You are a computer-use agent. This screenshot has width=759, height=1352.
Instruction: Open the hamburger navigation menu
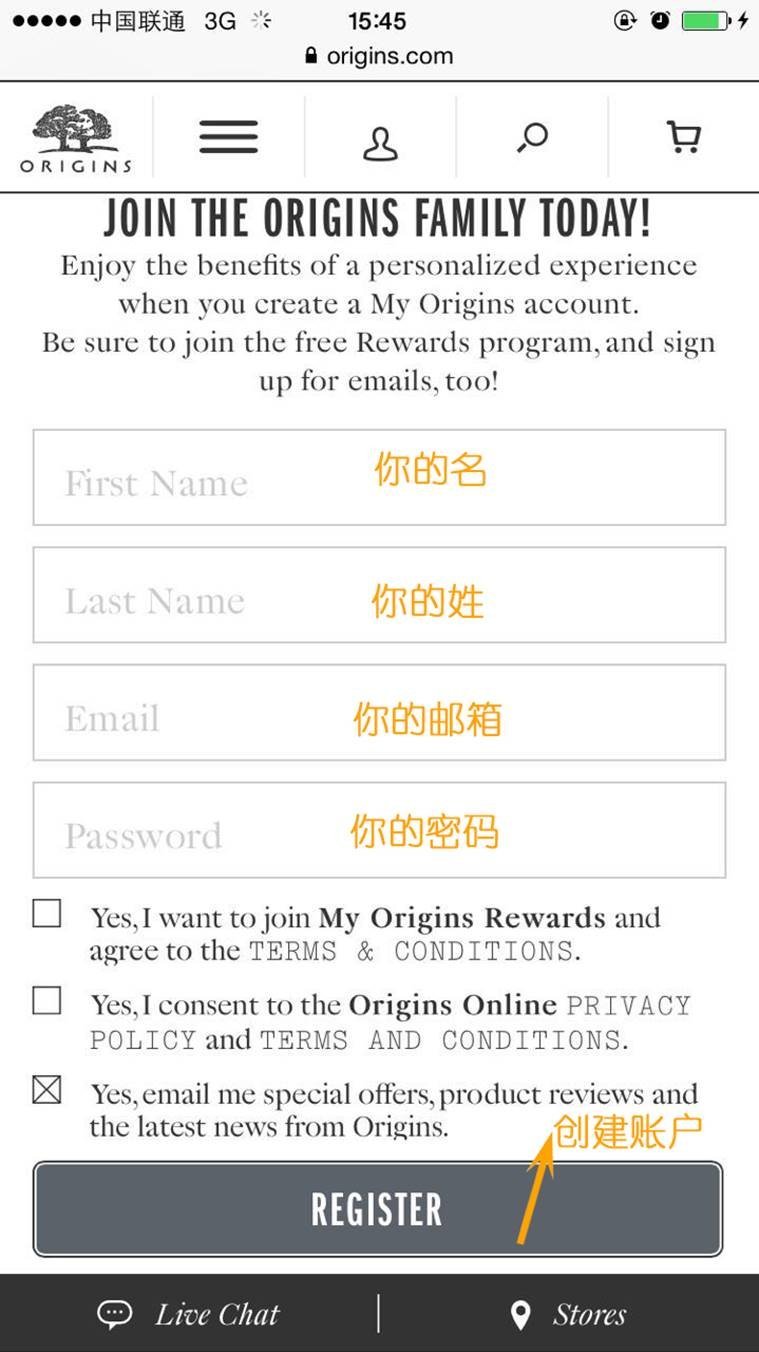click(x=228, y=136)
